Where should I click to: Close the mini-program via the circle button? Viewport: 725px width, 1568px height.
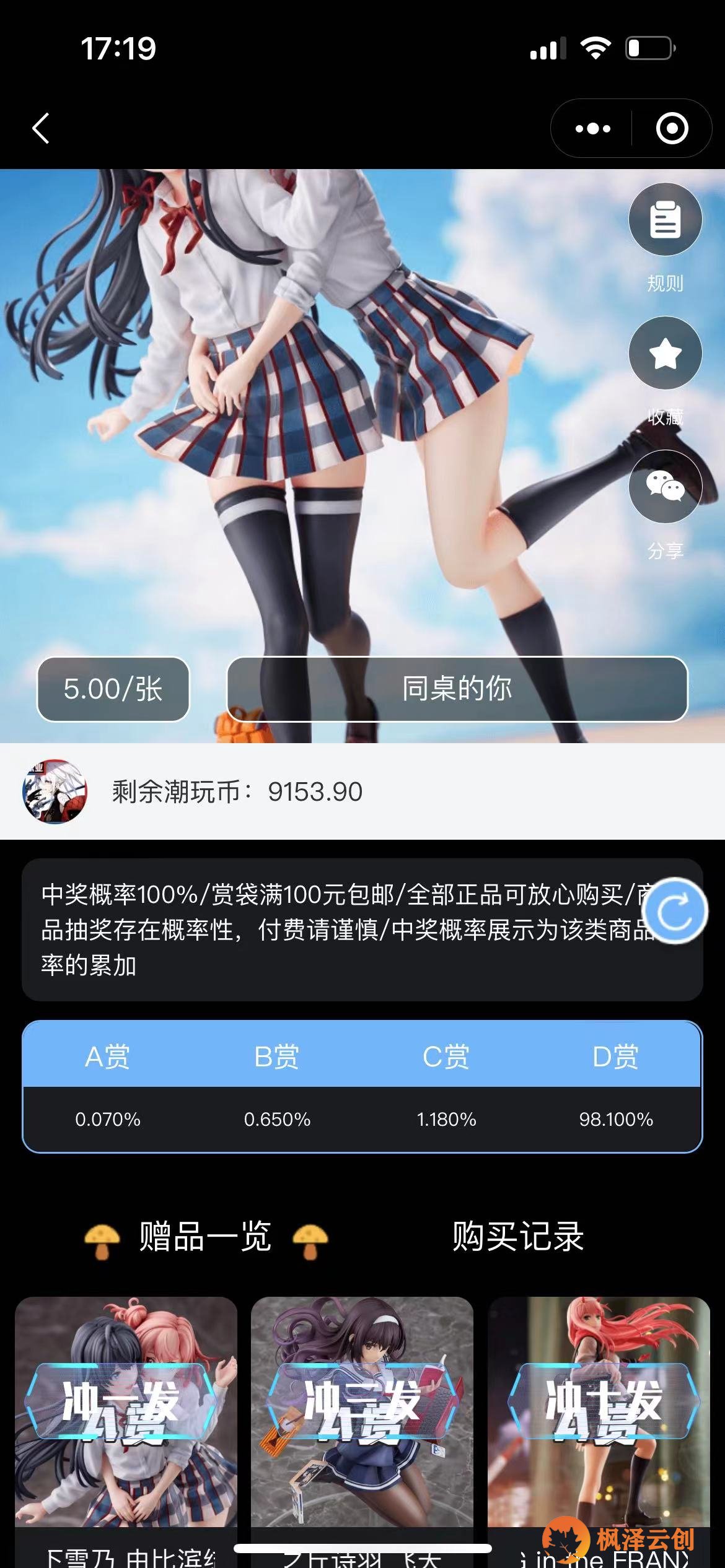(x=672, y=129)
